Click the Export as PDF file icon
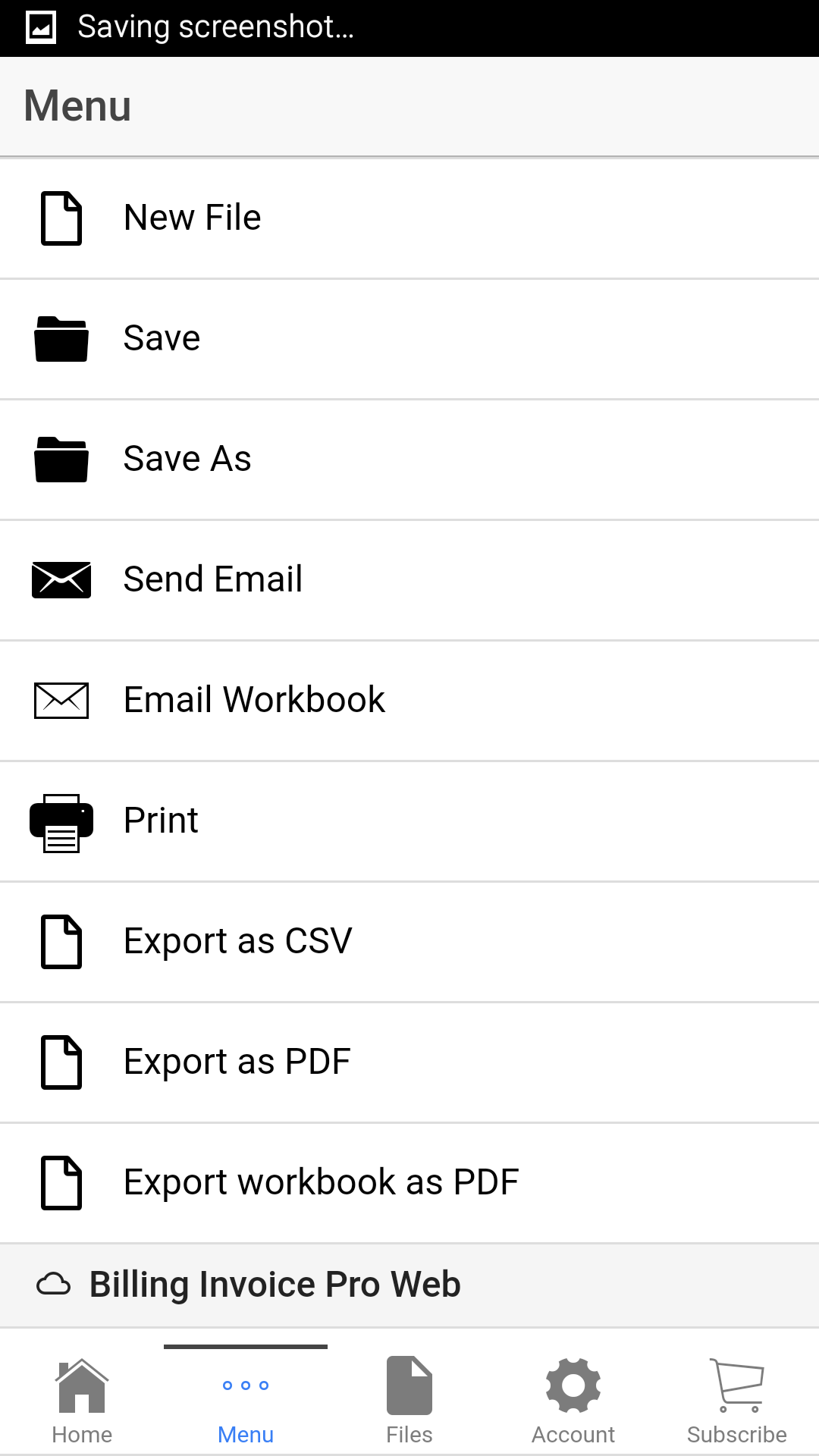 pyautogui.click(x=61, y=1061)
